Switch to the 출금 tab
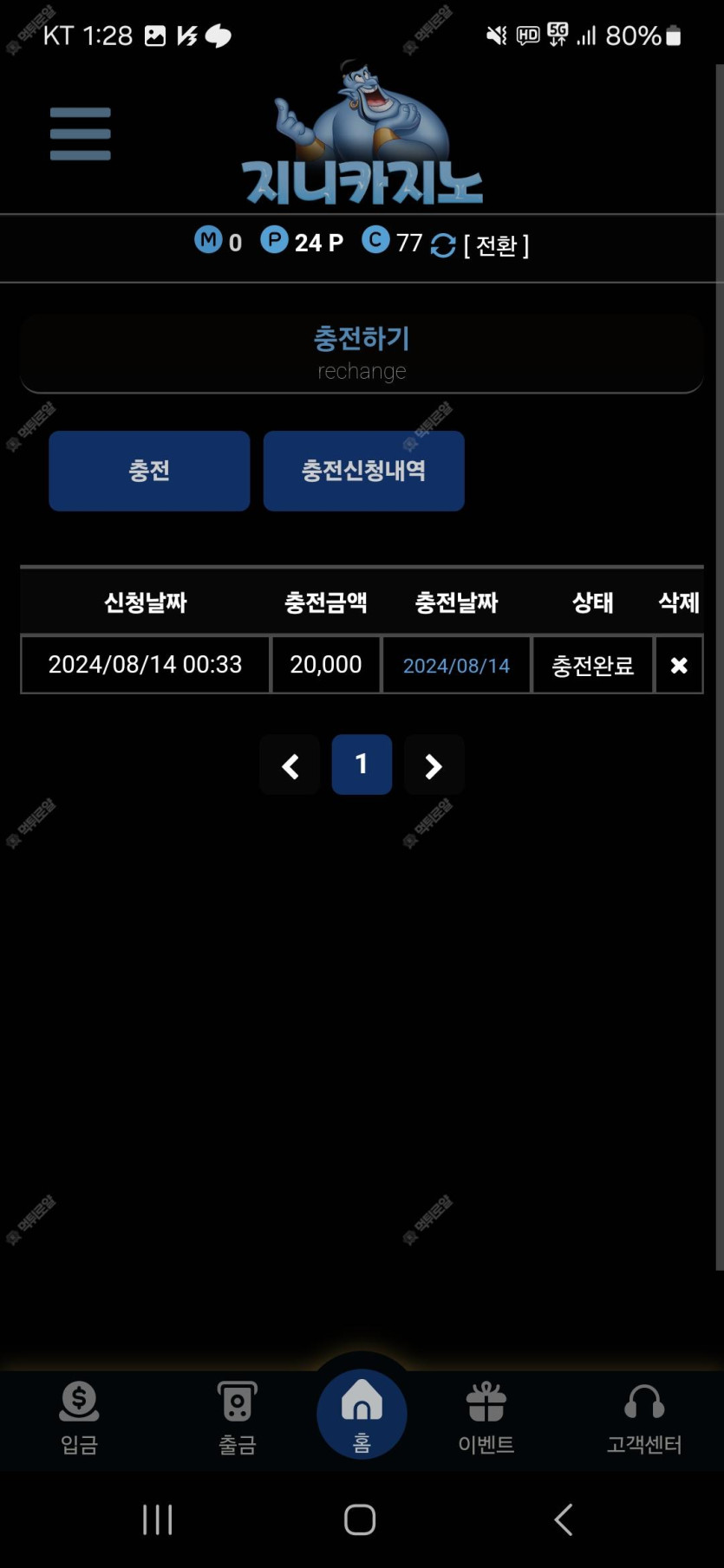This screenshot has width=724, height=1568. [237, 1418]
